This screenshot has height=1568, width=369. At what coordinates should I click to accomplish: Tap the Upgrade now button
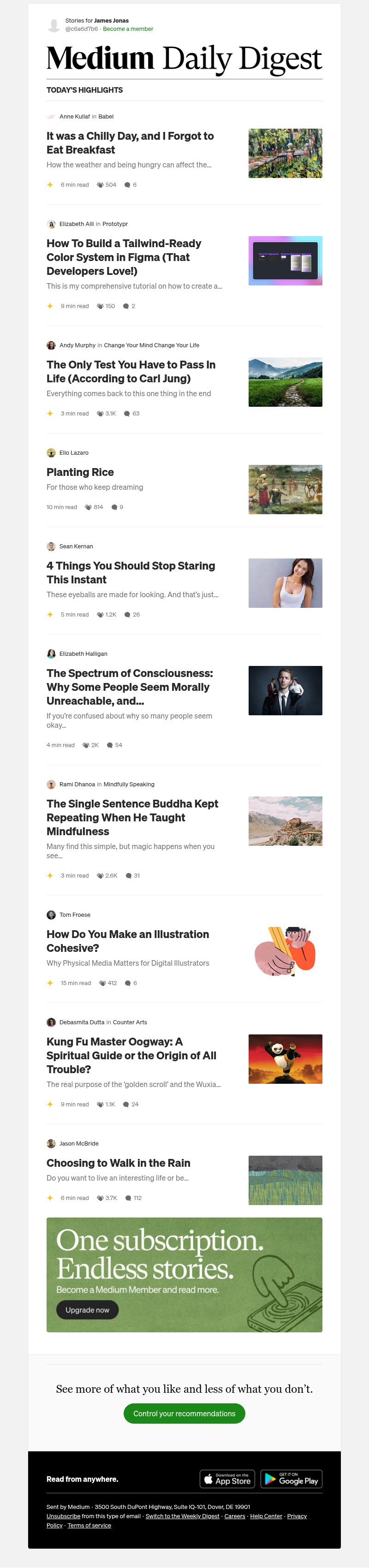pos(87,1309)
